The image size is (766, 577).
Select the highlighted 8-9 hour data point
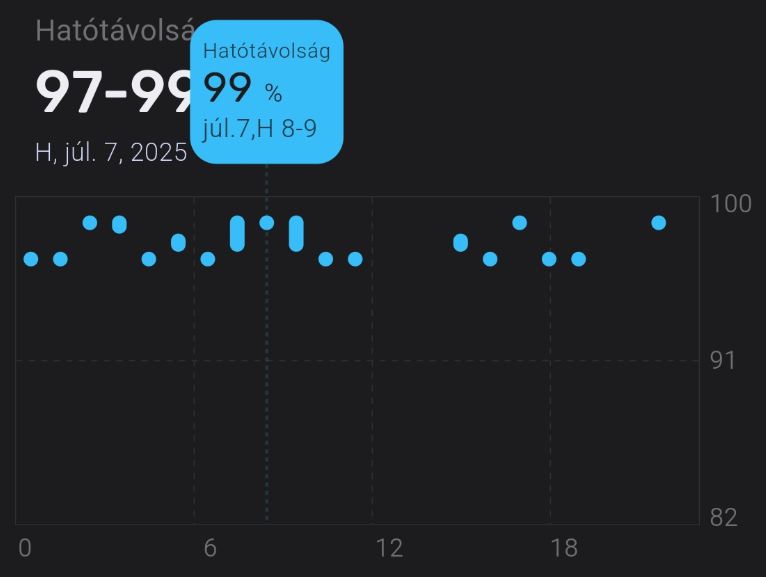pyautogui.click(x=266, y=223)
